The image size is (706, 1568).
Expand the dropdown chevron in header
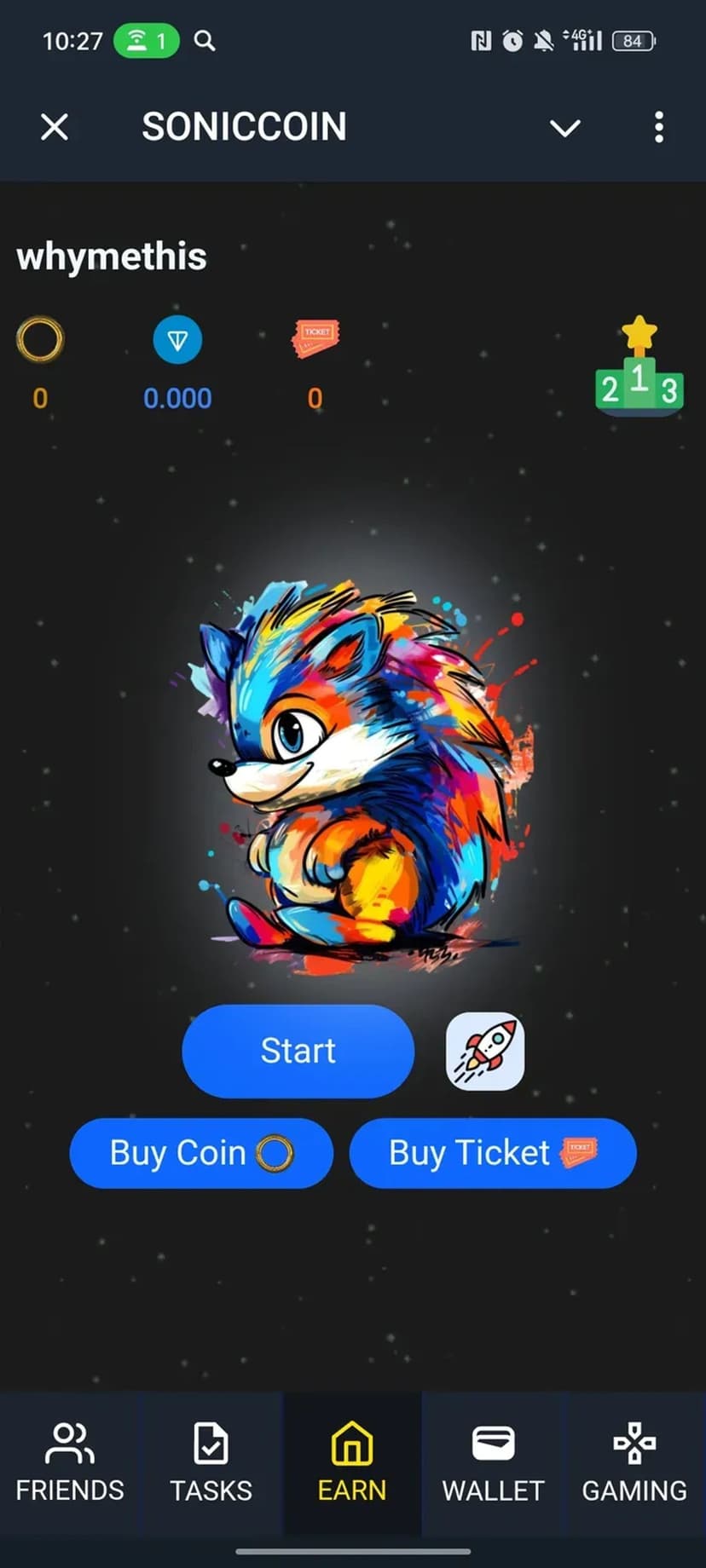pyautogui.click(x=564, y=128)
